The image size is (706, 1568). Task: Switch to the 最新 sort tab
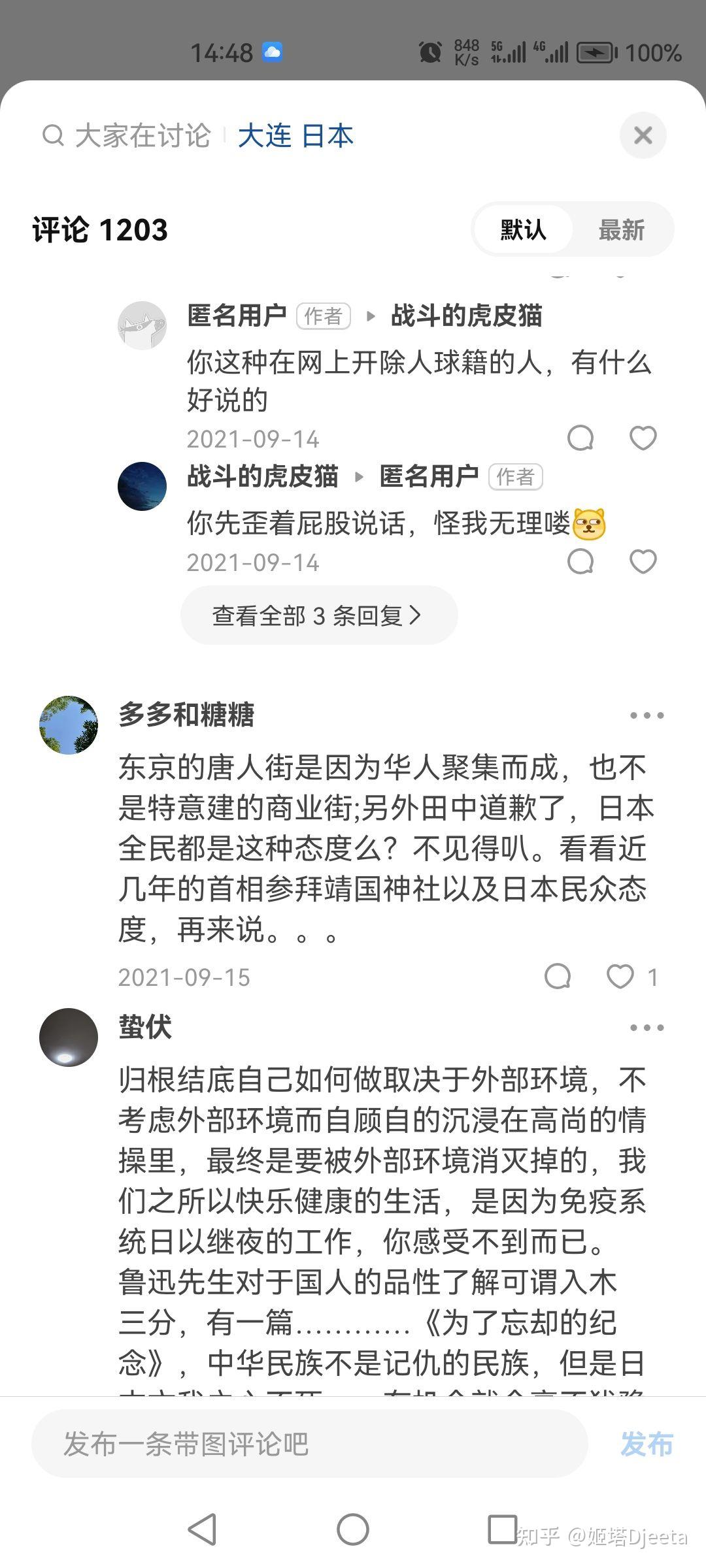[621, 230]
